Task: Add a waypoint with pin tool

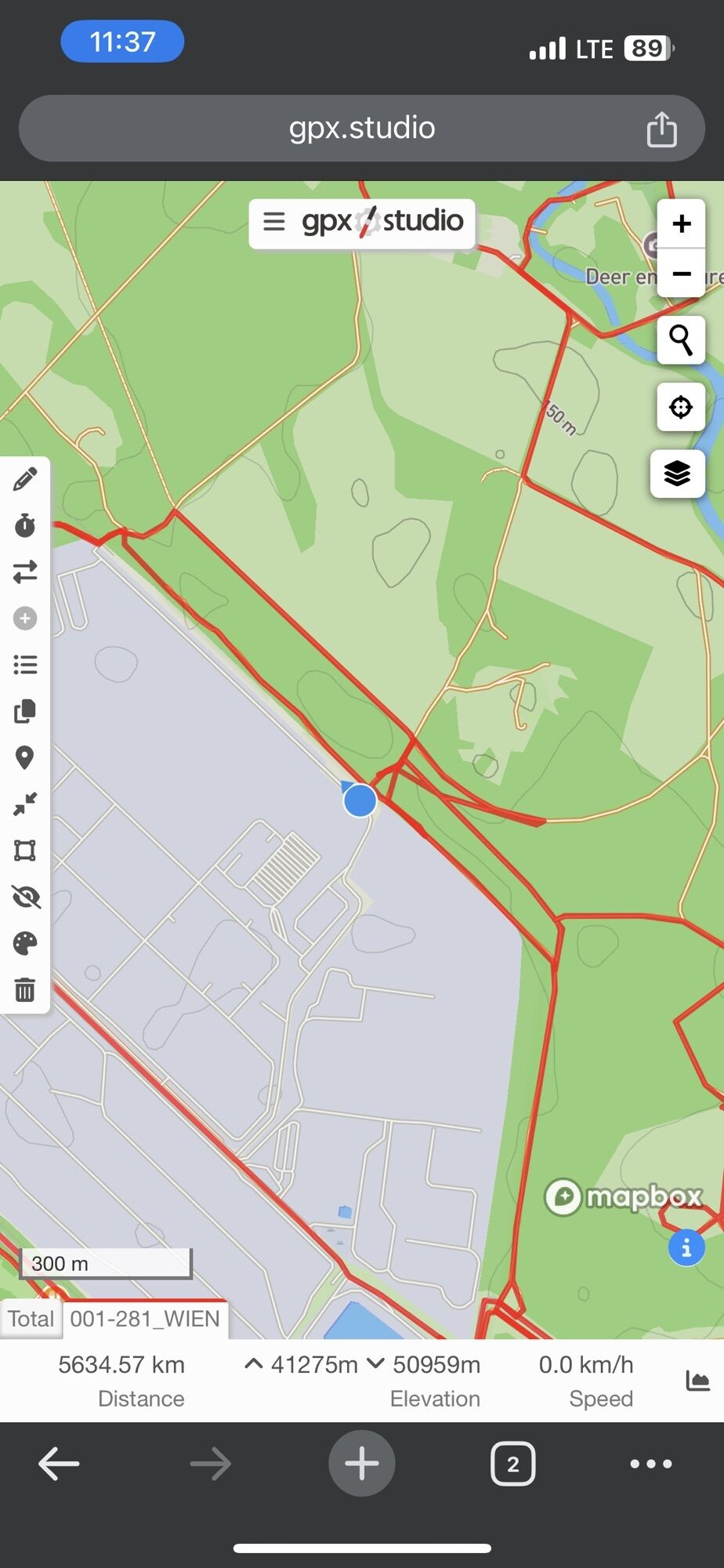Action: point(25,757)
